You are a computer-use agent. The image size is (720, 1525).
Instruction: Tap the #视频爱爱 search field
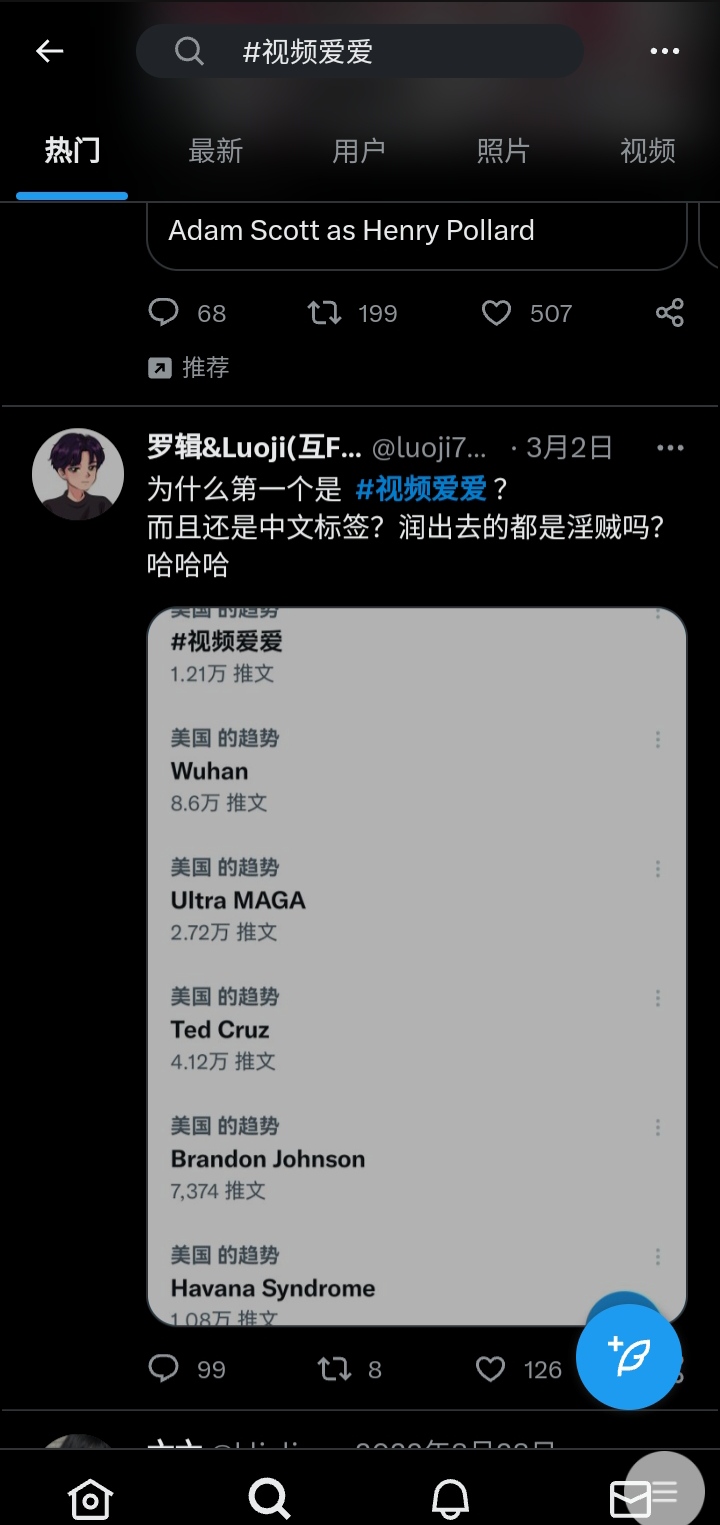pyautogui.click(x=359, y=51)
